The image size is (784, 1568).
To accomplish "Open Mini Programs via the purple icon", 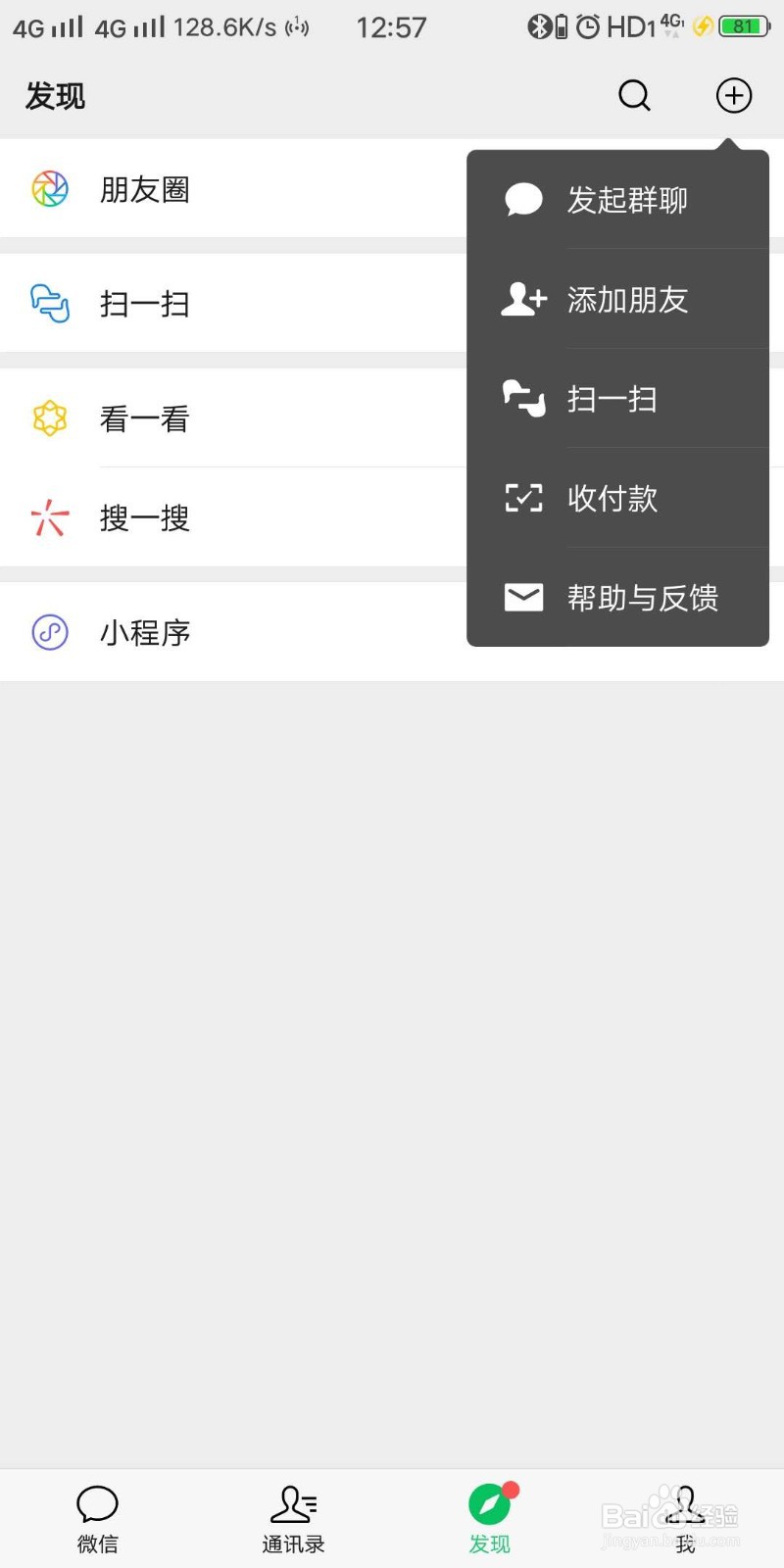I will [49, 632].
